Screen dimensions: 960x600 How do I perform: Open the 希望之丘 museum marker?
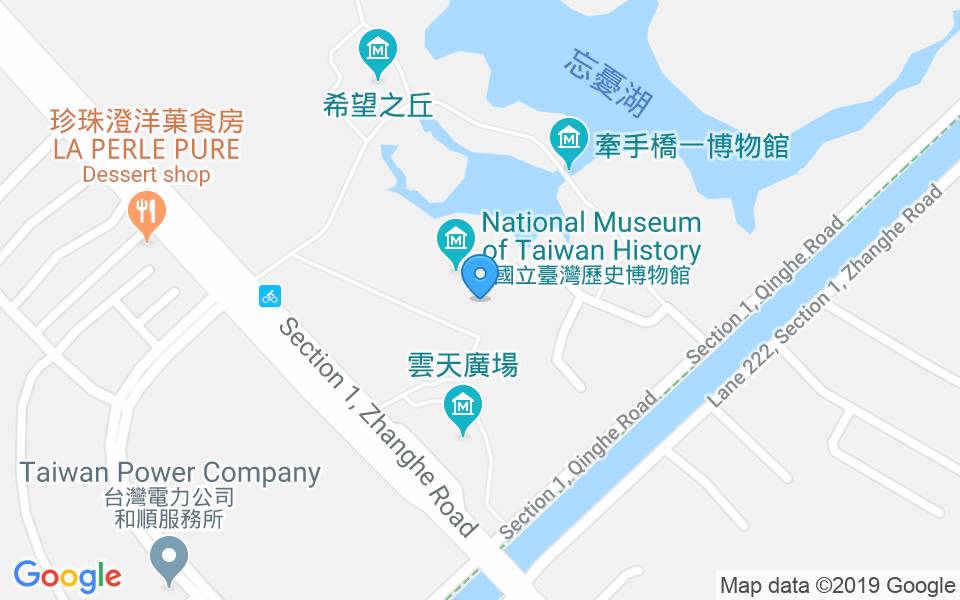(x=378, y=49)
